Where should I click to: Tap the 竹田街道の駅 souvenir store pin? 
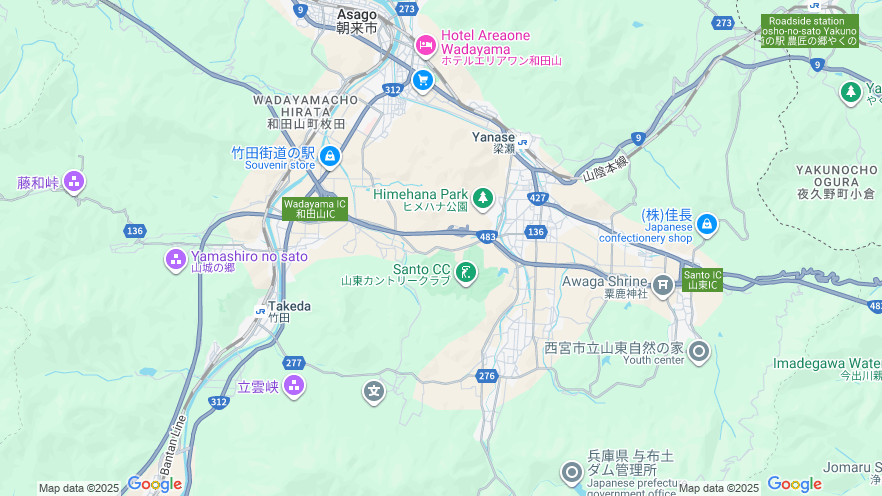pos(329,157)
